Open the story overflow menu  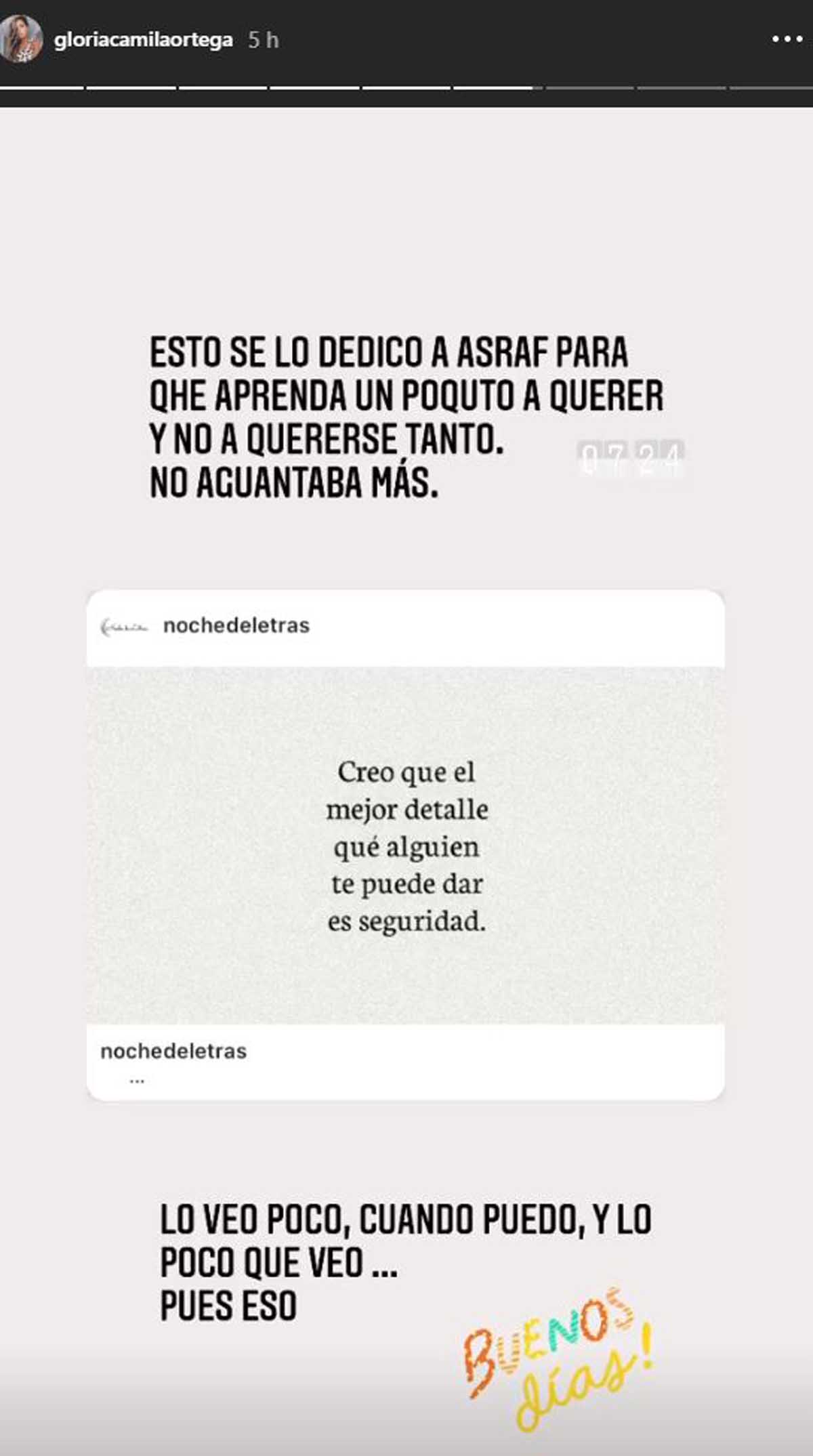pos(787,39)
